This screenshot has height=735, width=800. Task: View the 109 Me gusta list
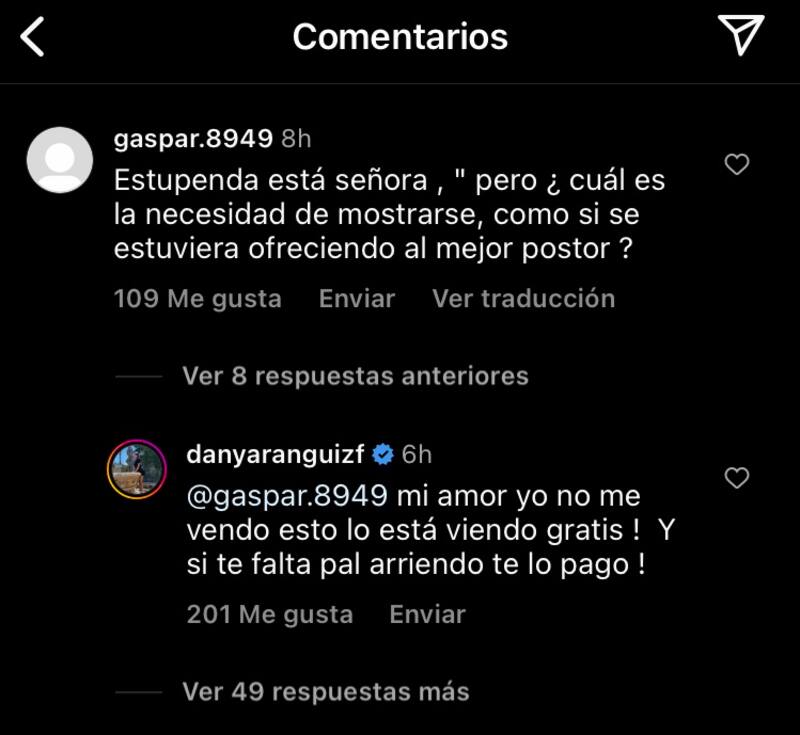(198, 298)
